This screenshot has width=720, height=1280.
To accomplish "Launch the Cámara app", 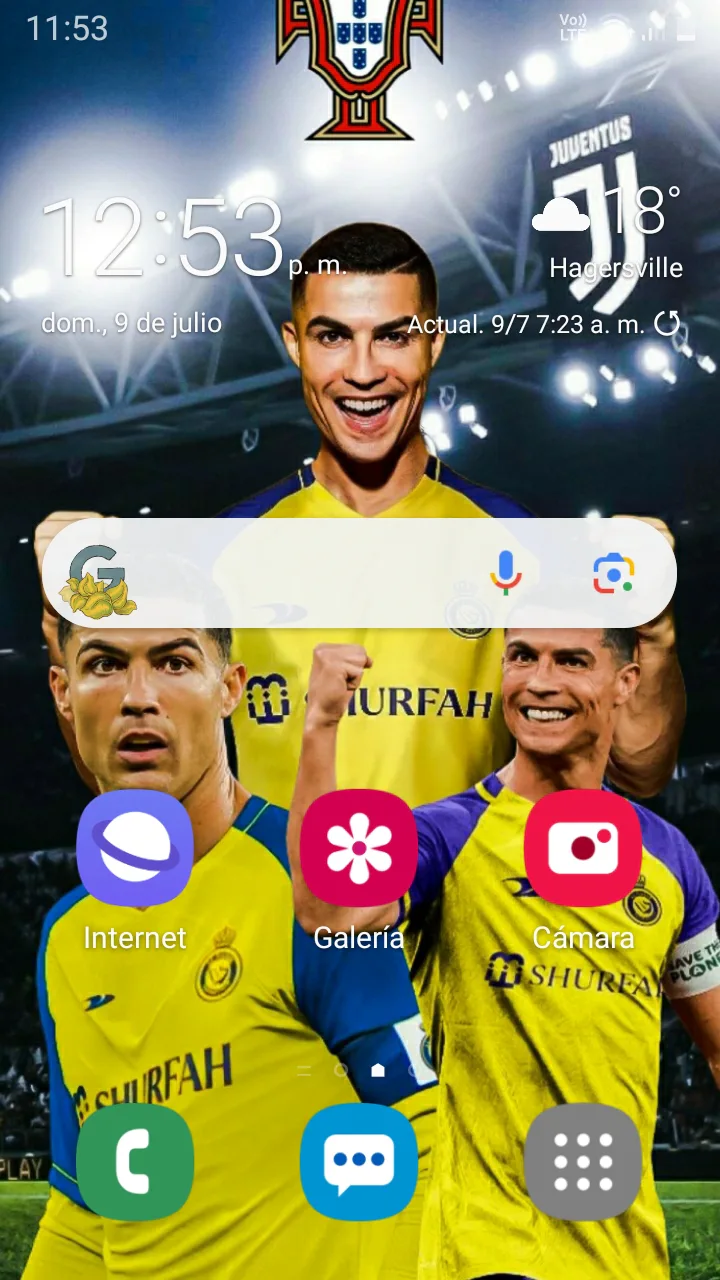I will pos(583,848).
